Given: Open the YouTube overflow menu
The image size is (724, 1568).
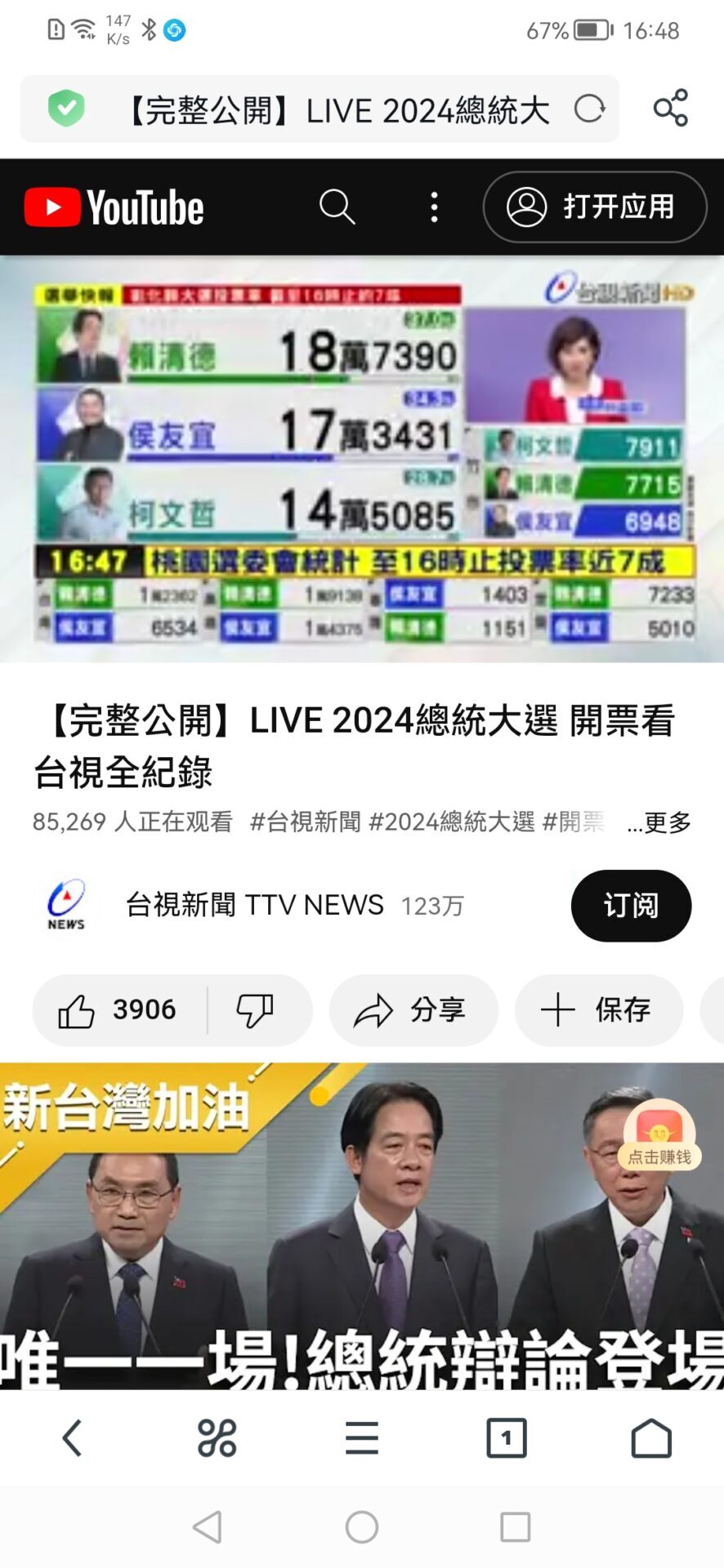Looking at the screenshot, I should [434, 207].
